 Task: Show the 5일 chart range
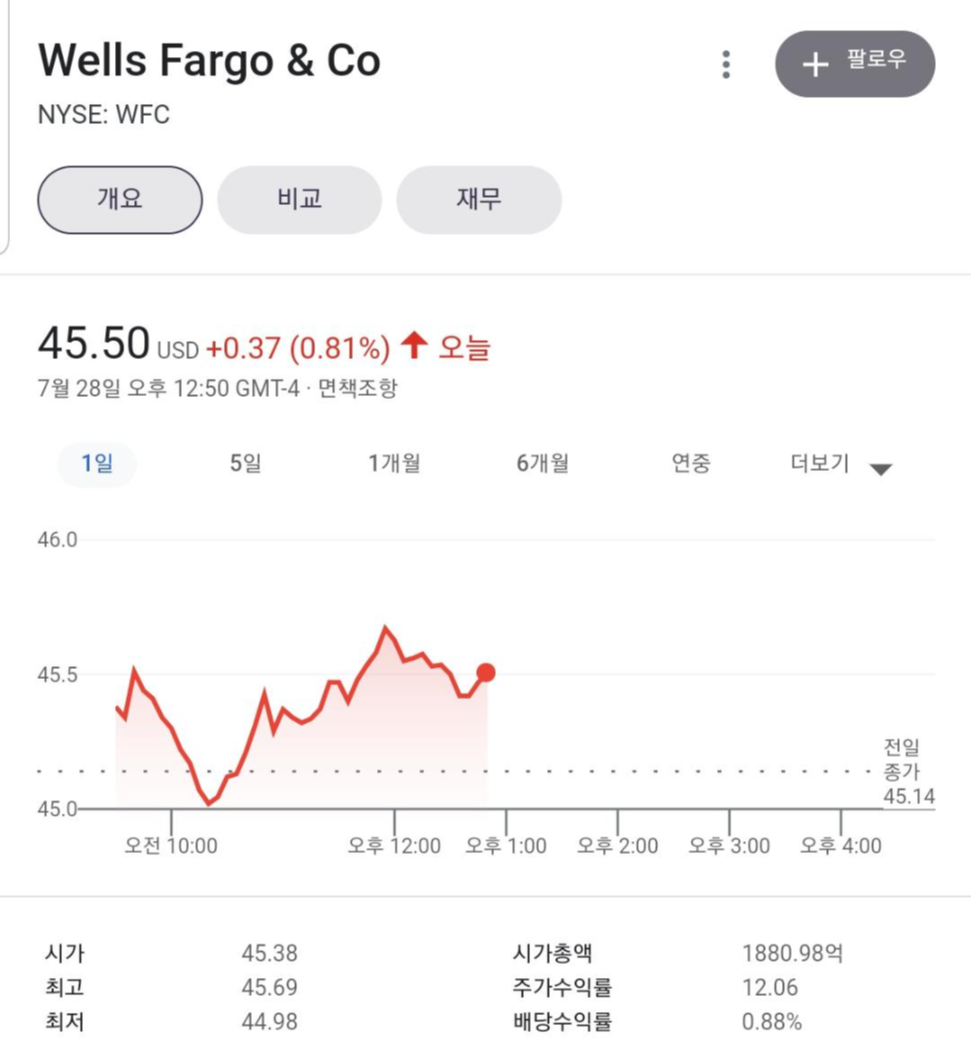tap(245, 464)
